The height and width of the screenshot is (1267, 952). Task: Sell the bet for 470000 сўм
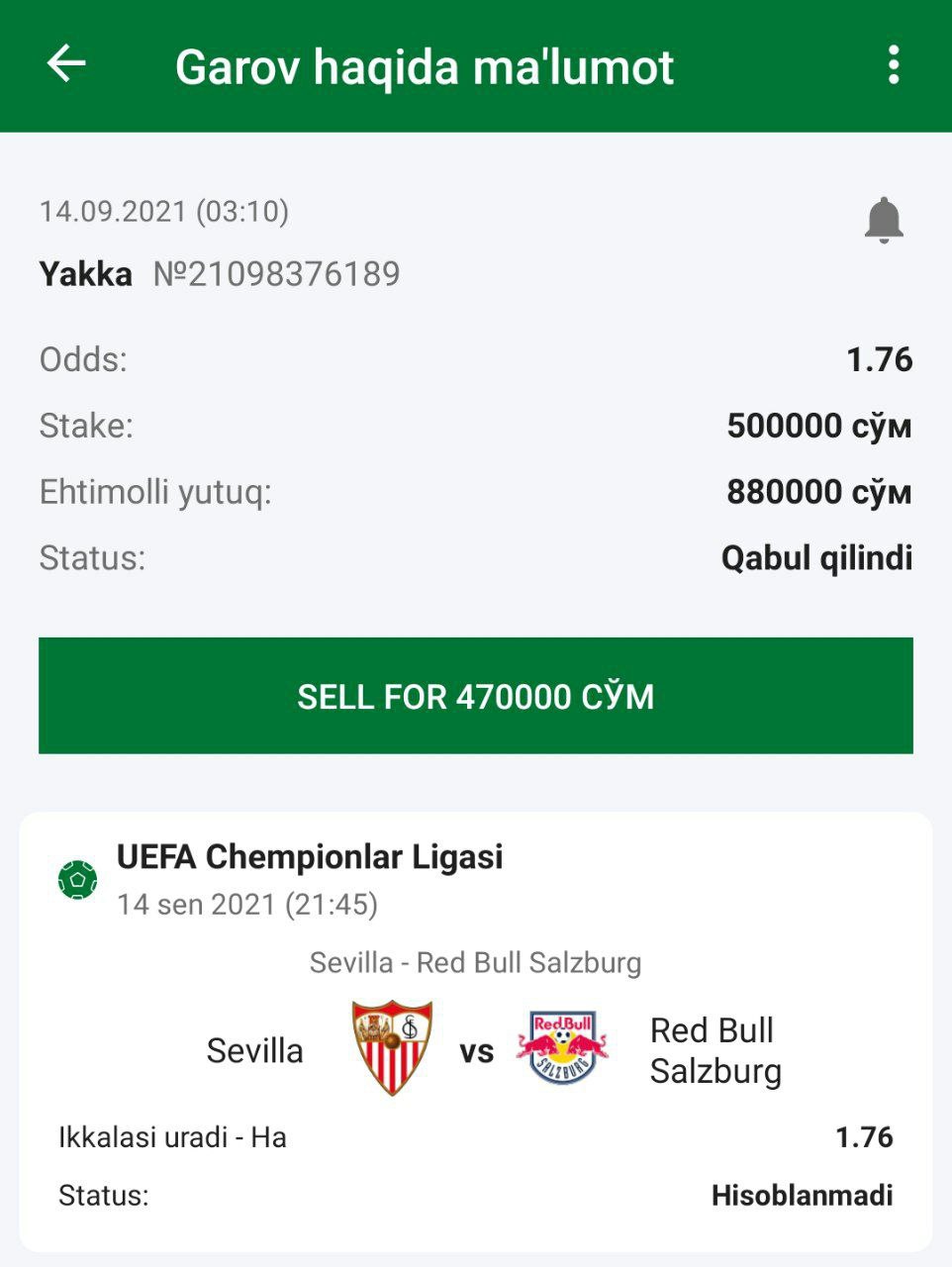pos(476,696)
